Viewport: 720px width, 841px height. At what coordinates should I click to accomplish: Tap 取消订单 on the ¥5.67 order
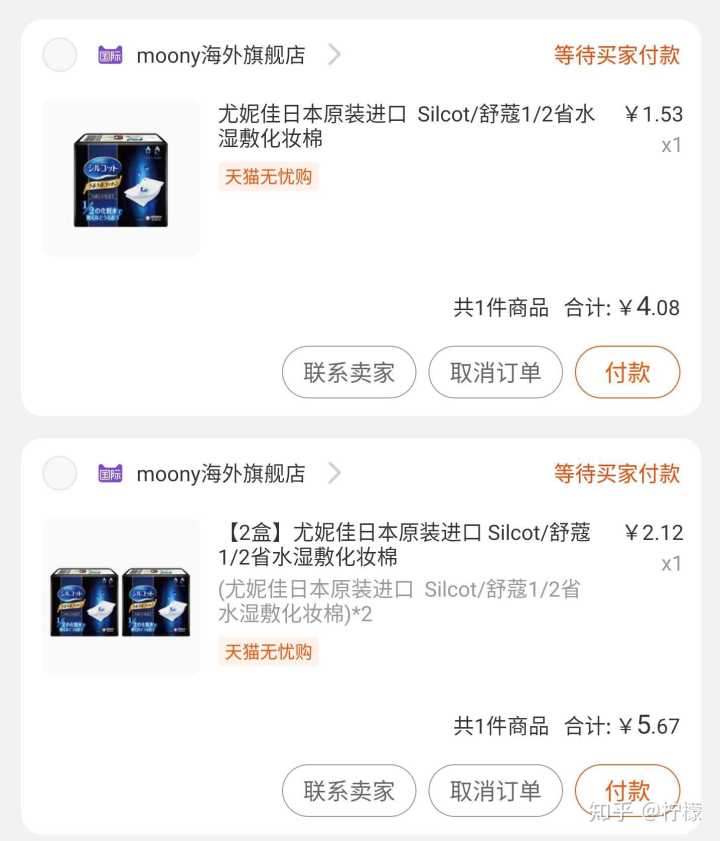pyautogui.click(x=495, y=791)
